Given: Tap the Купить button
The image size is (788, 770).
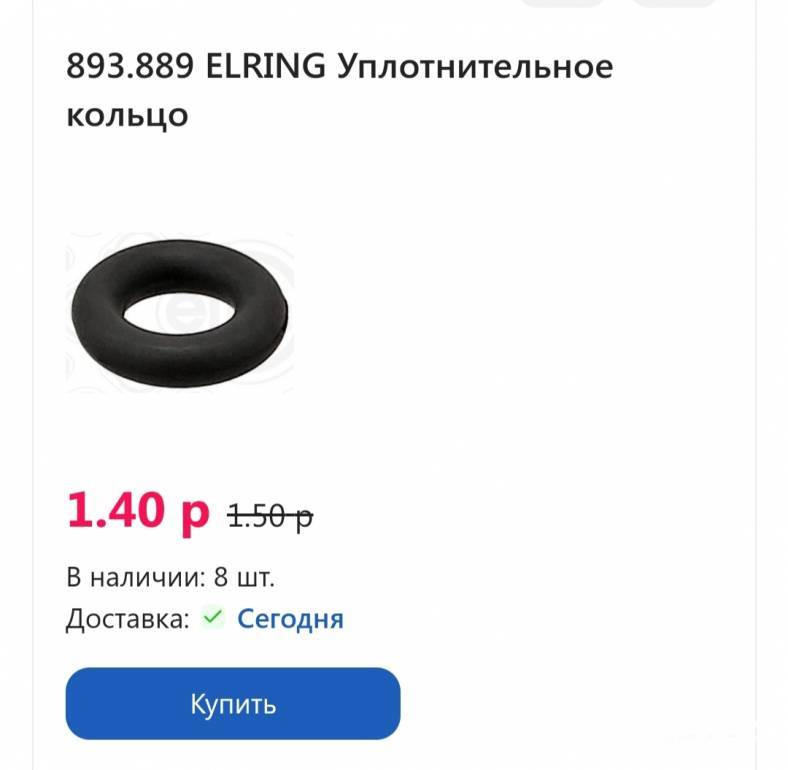Looking at the screenshot, I should [x=233, y=704].
